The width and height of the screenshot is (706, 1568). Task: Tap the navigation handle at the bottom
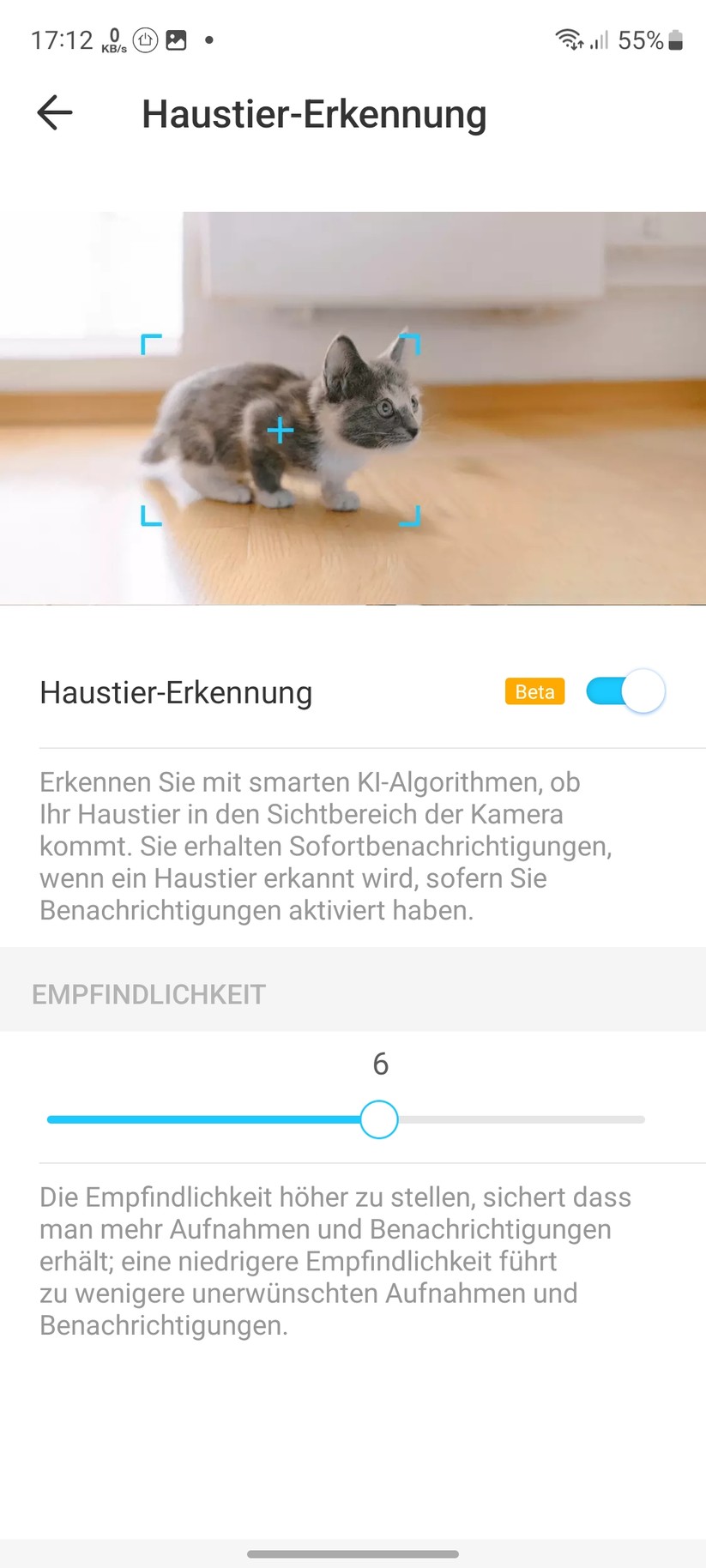(353, 1554)
